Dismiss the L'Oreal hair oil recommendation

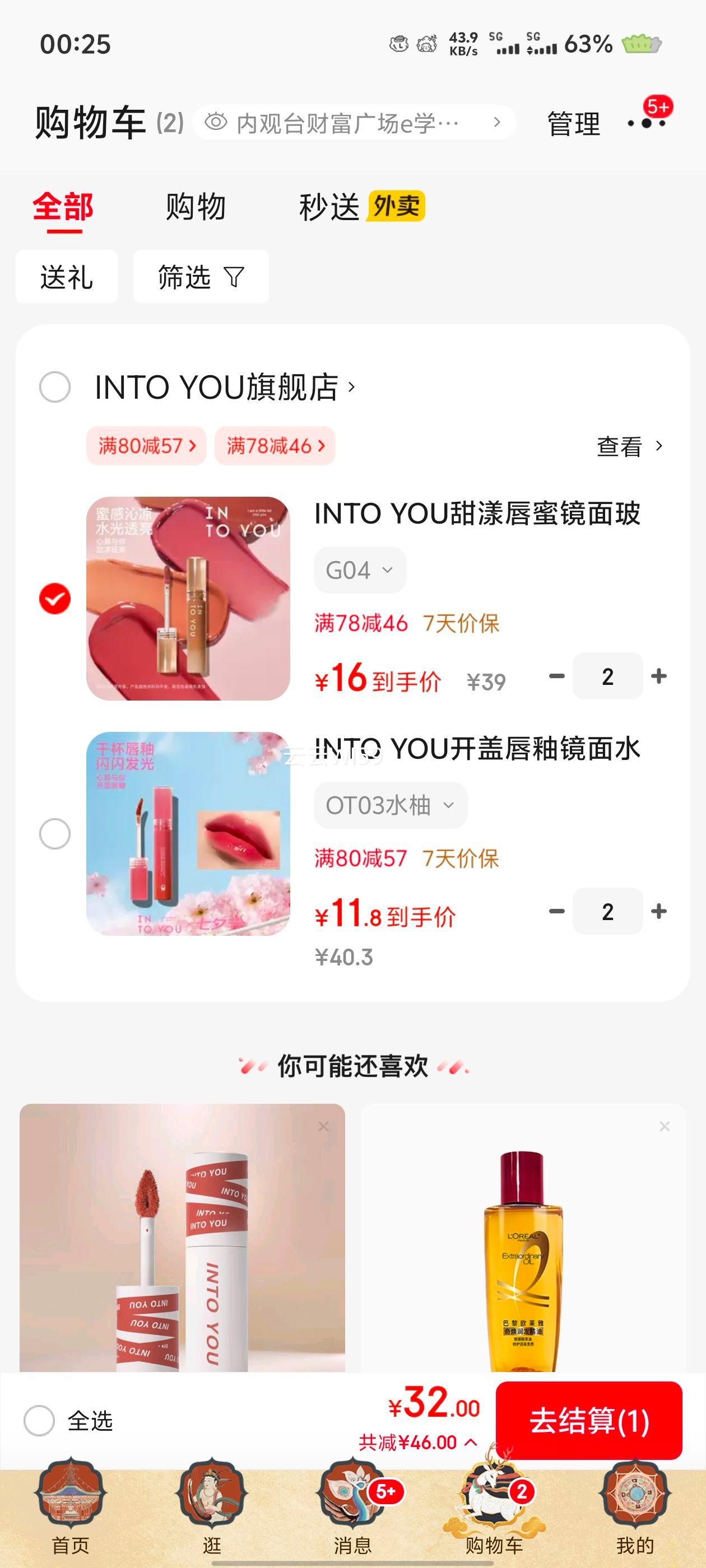click(664, 1127)
